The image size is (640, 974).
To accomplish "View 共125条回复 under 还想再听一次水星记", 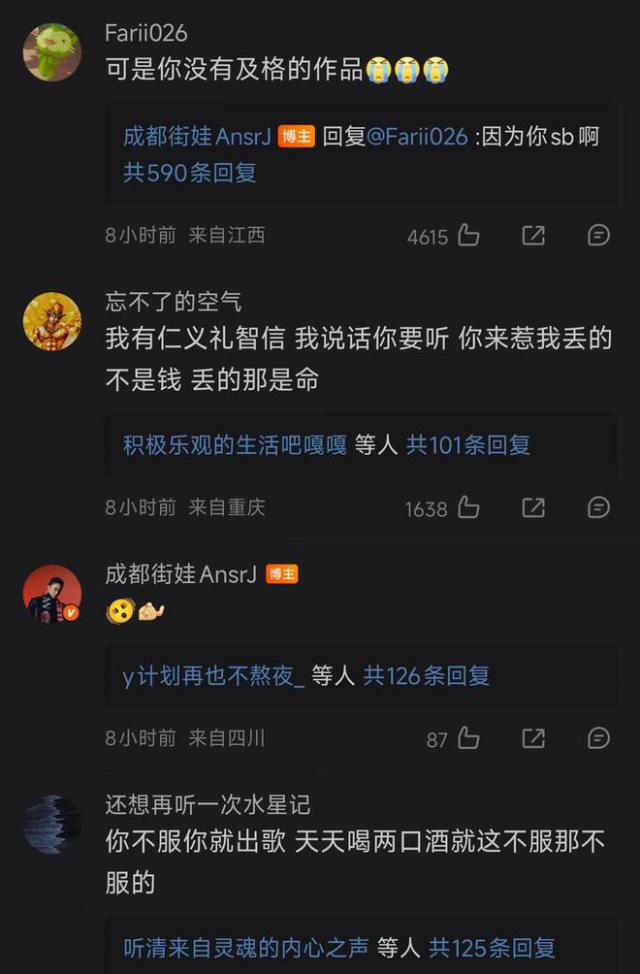I will click(x=492, y=947).
